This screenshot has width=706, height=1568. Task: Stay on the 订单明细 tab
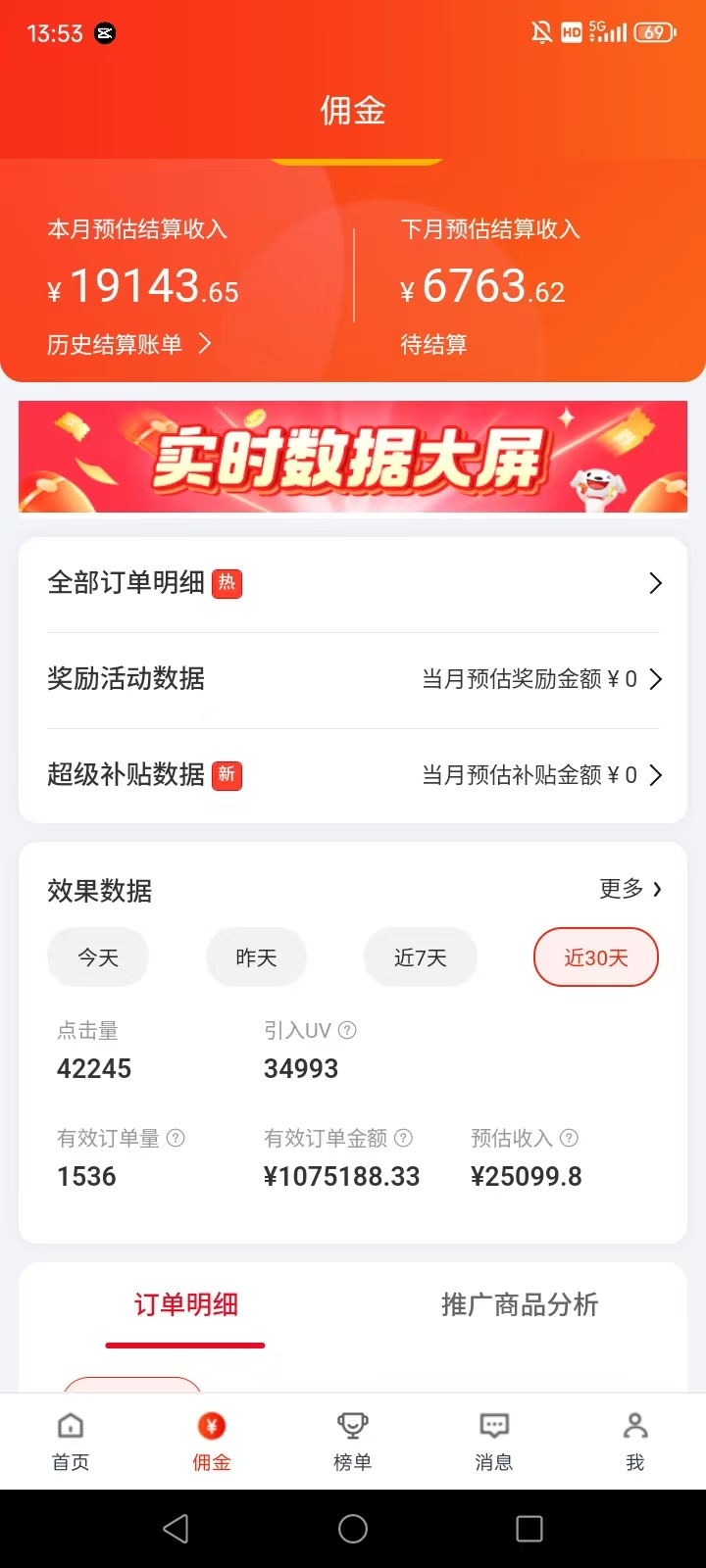(x=184, y=1304)
